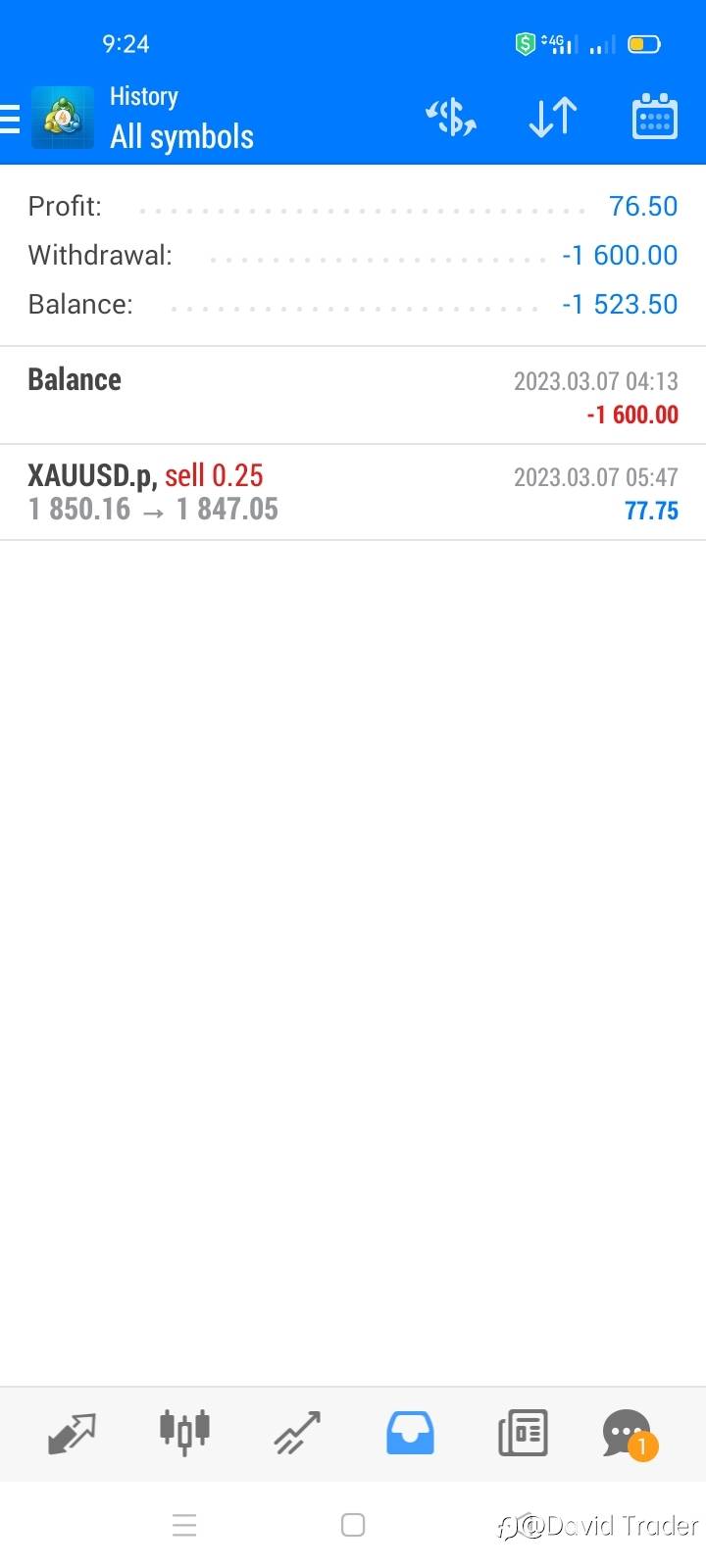
Task: Open the calendar date range picker
Action: pos(655,118)
